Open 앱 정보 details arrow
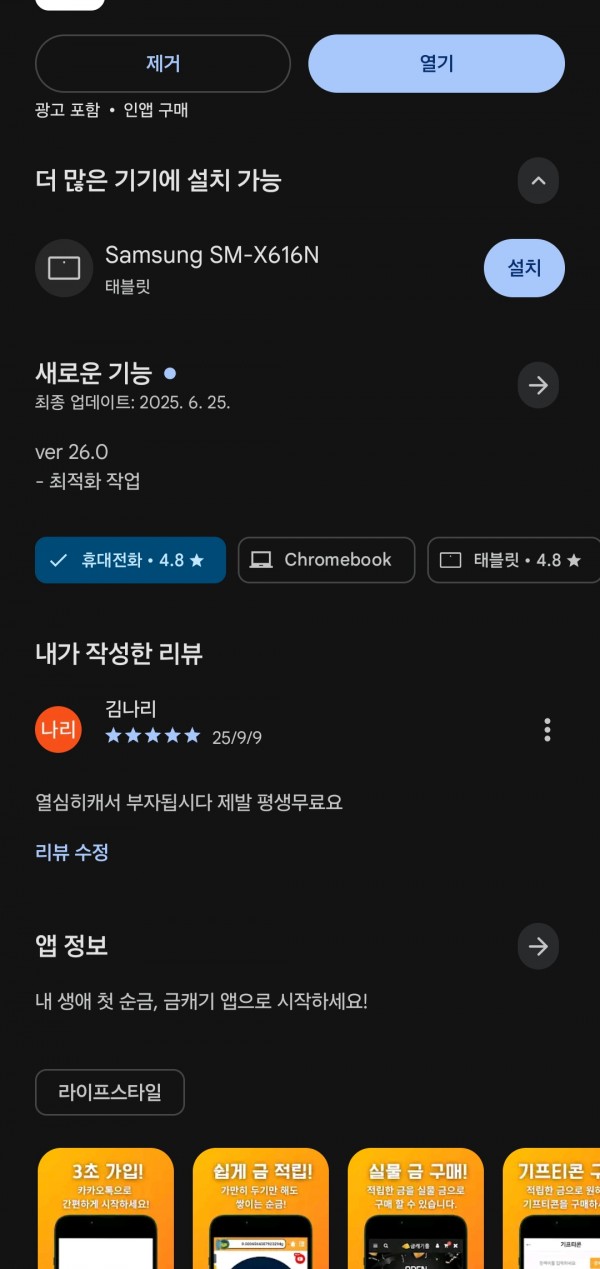Viewport: 600px width, 1269px height. pos(538,946)
